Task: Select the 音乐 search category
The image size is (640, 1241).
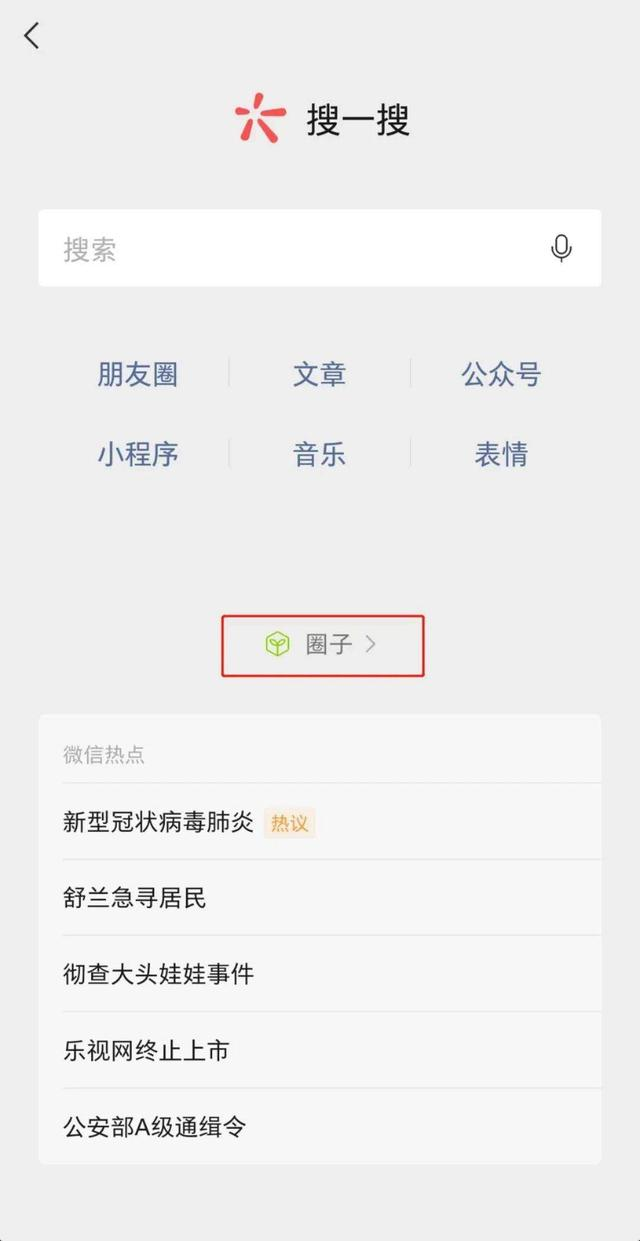Action: pos(320,454)
